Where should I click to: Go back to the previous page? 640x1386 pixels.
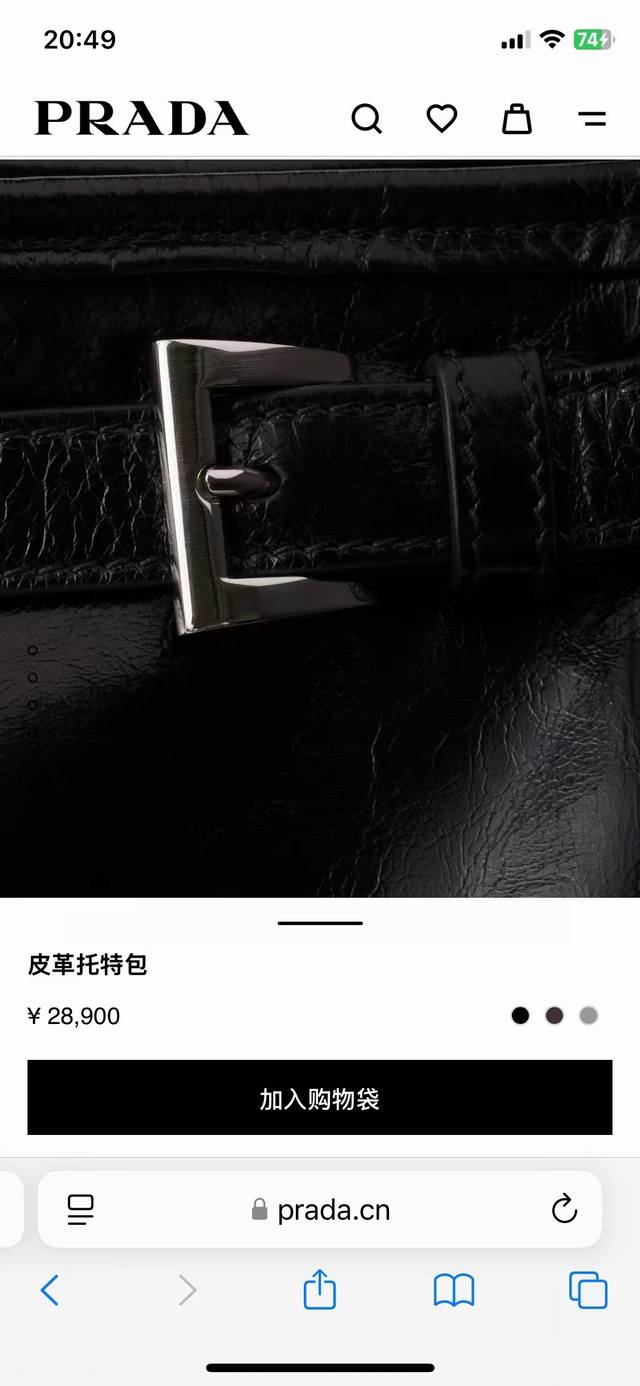tap(50, 1291)
